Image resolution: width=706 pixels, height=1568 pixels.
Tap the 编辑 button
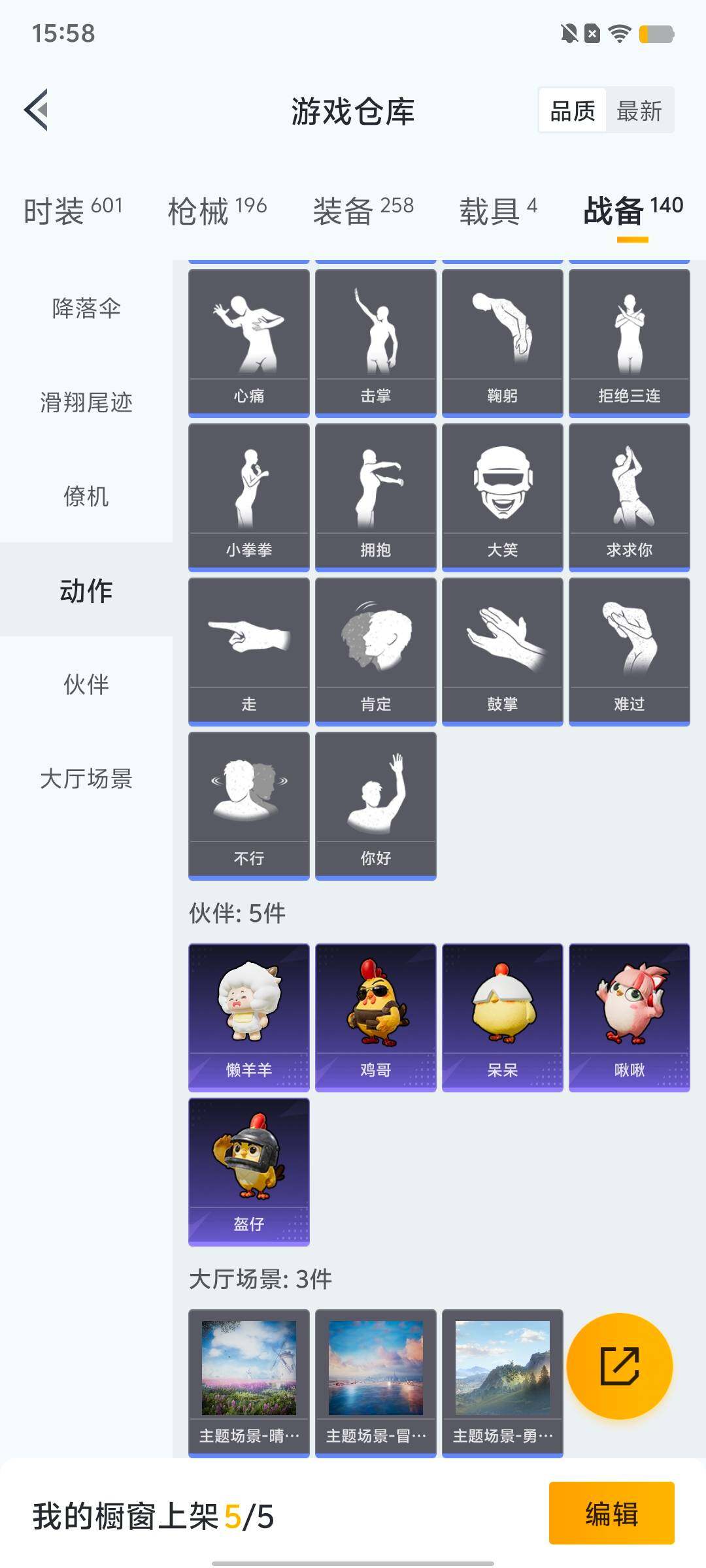(x=611, y=1513)
